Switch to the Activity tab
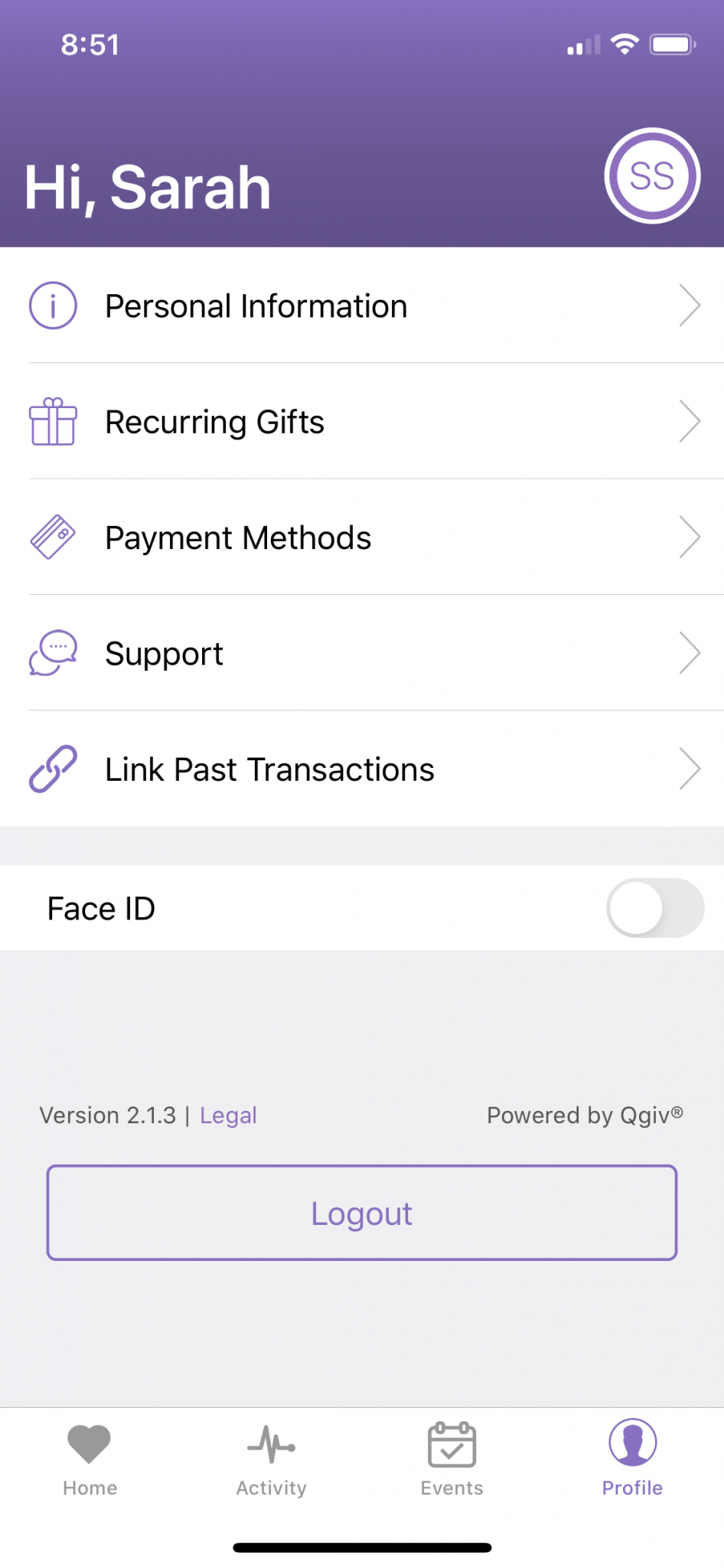Screen dimensions: 724x1568 point(271,1459)
